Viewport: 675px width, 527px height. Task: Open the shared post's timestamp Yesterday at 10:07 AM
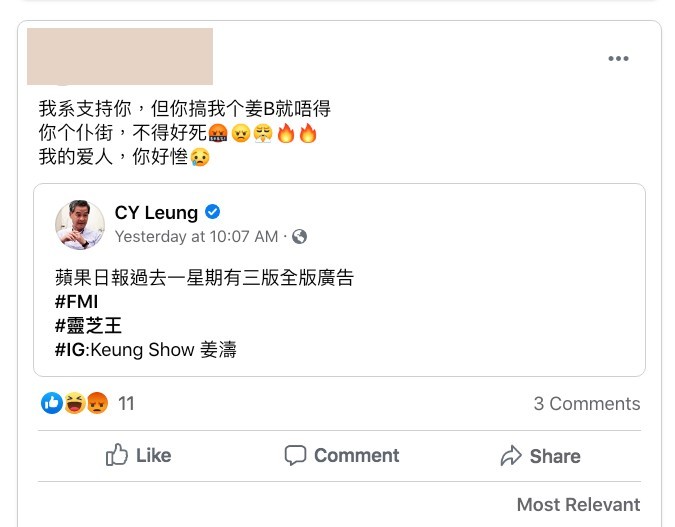pos(196,237)
